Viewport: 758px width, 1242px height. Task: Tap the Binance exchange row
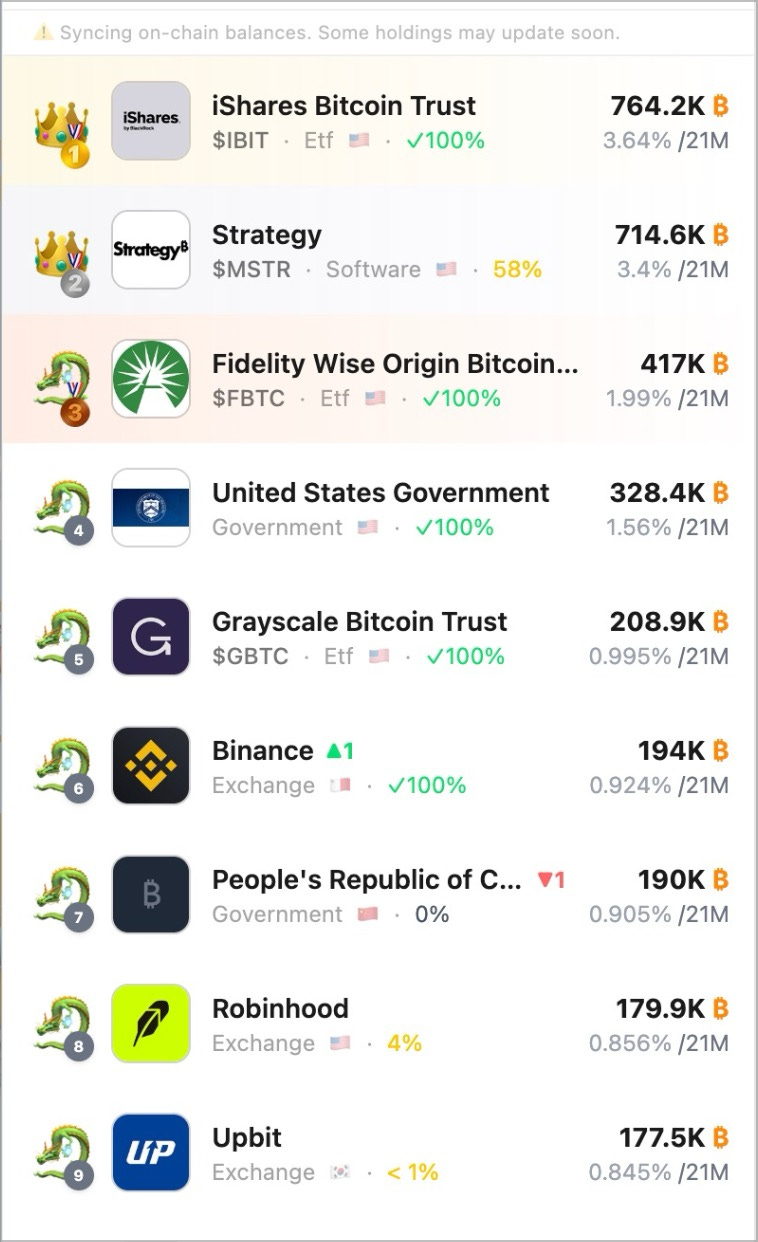point(379,766)
